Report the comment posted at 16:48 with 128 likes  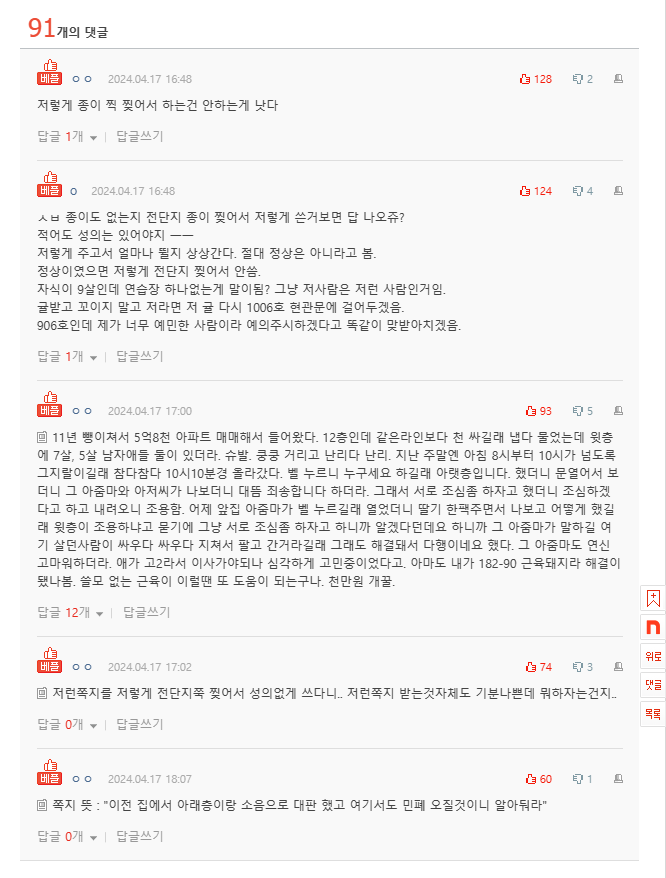tap(619, 79)
